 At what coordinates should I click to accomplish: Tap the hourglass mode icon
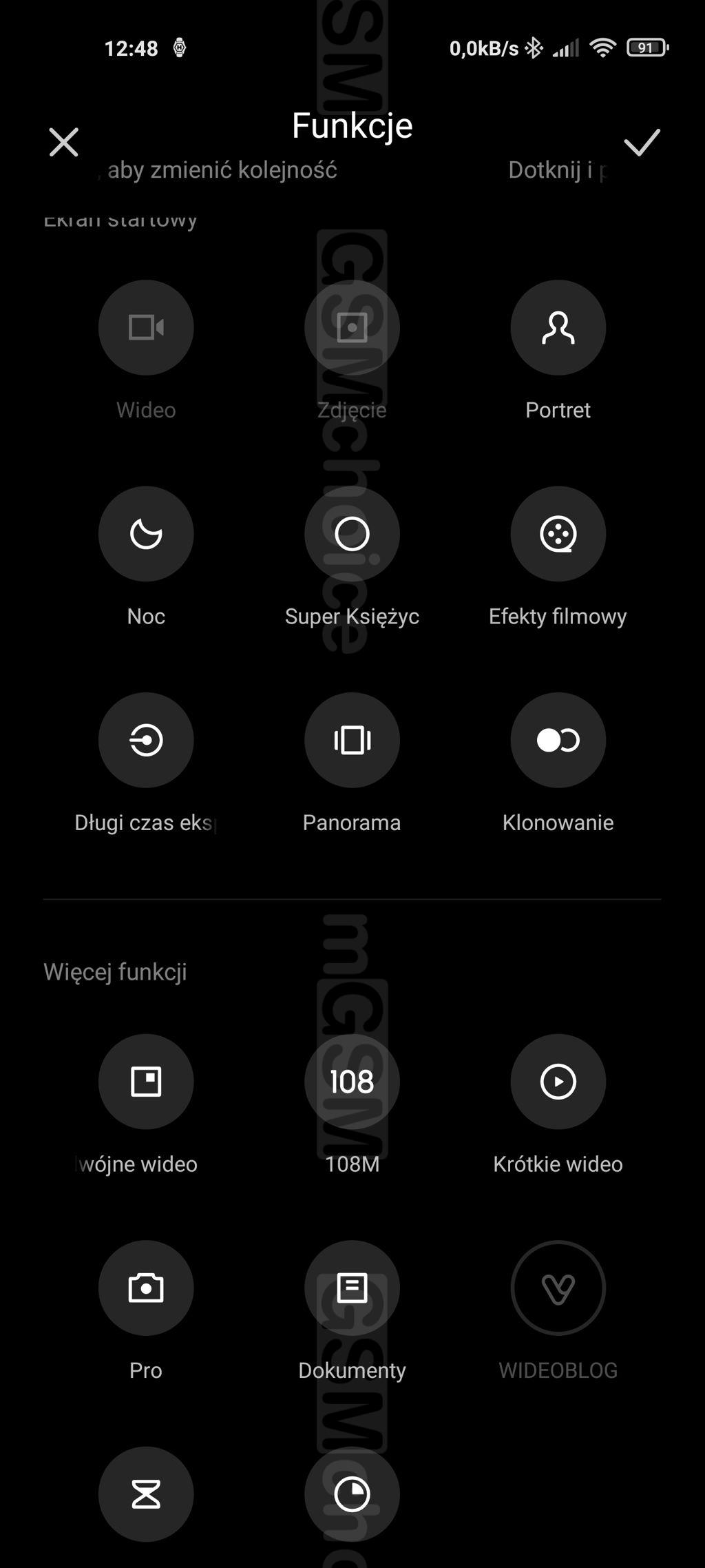[146, 1494]
